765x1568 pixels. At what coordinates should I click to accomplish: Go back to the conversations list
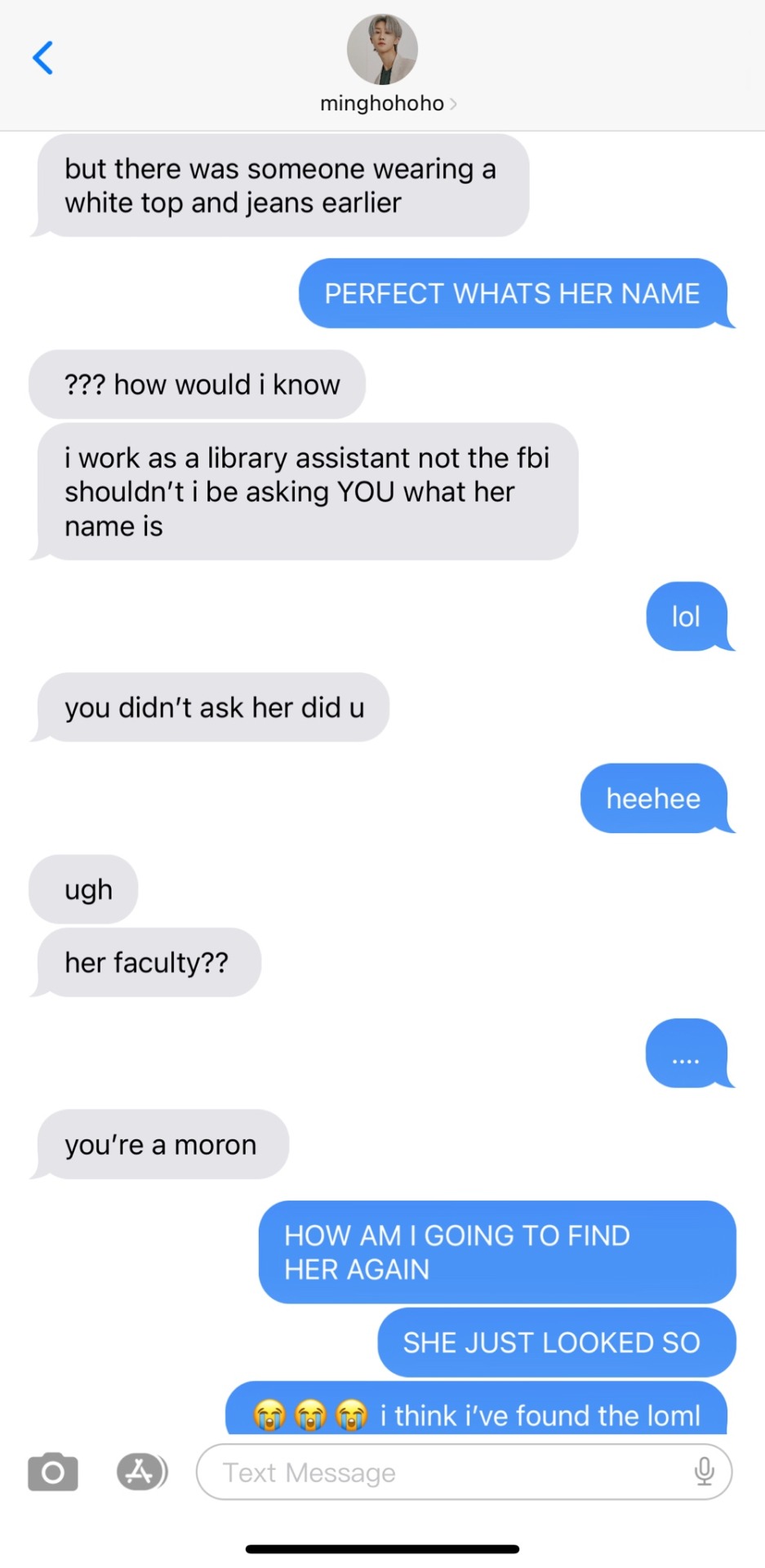(42, 58)
